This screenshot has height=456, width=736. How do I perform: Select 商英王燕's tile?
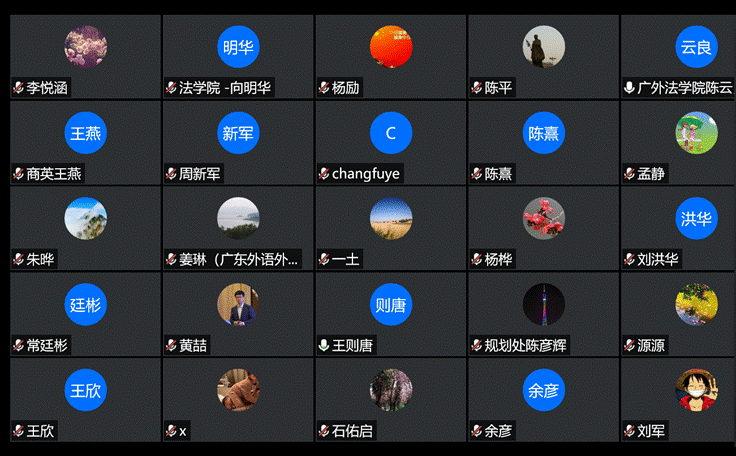(85, 142)
